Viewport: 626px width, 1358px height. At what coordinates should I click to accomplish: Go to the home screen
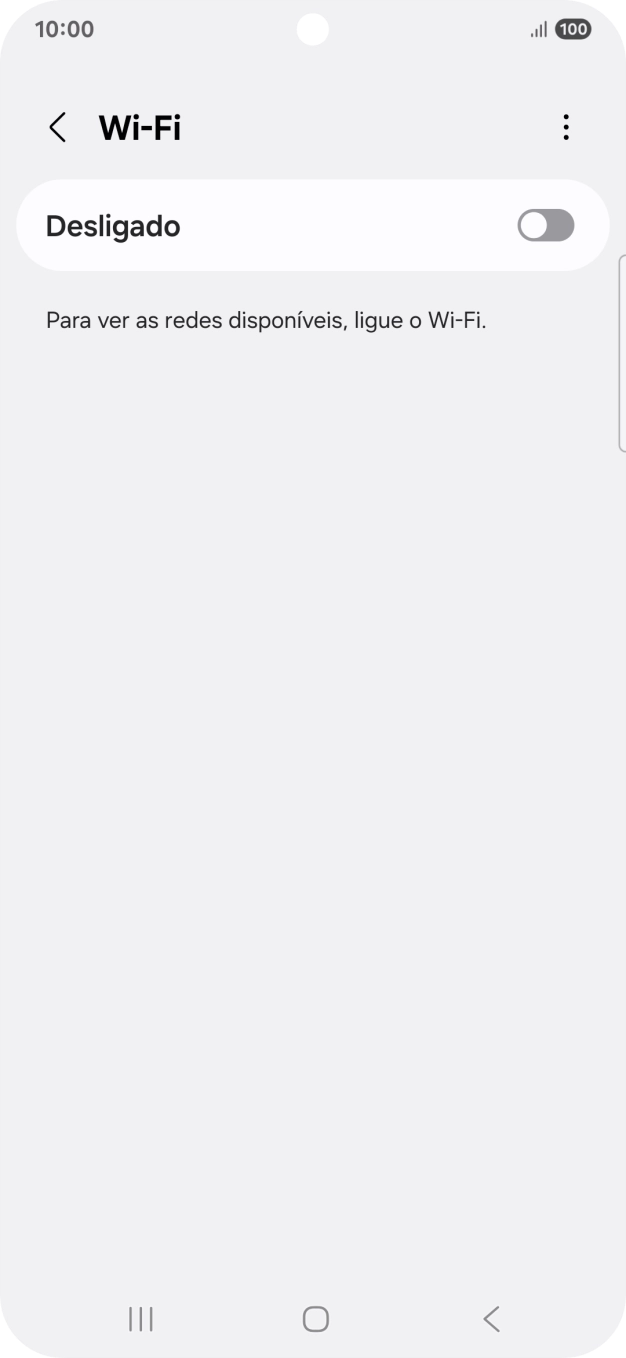(x=315, y=1319)
